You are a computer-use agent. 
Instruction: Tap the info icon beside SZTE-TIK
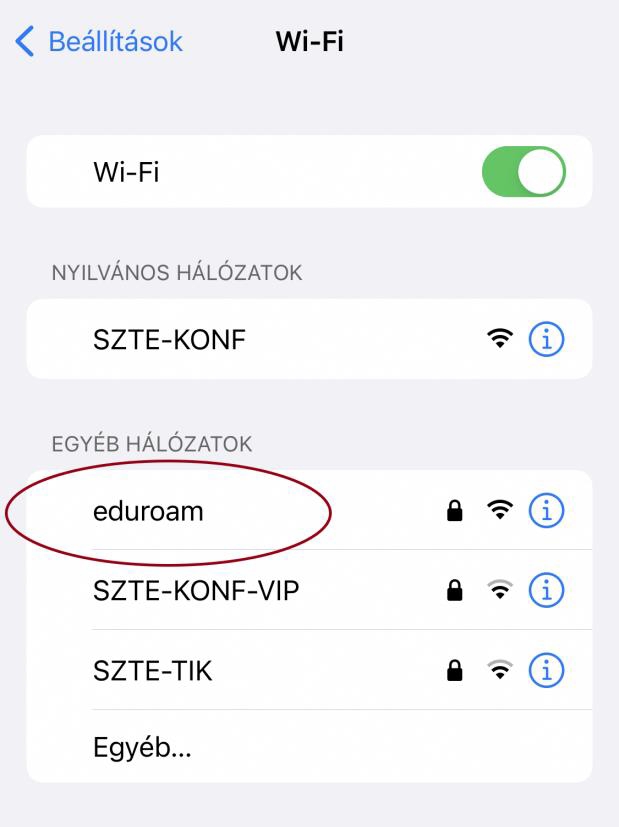546,671
